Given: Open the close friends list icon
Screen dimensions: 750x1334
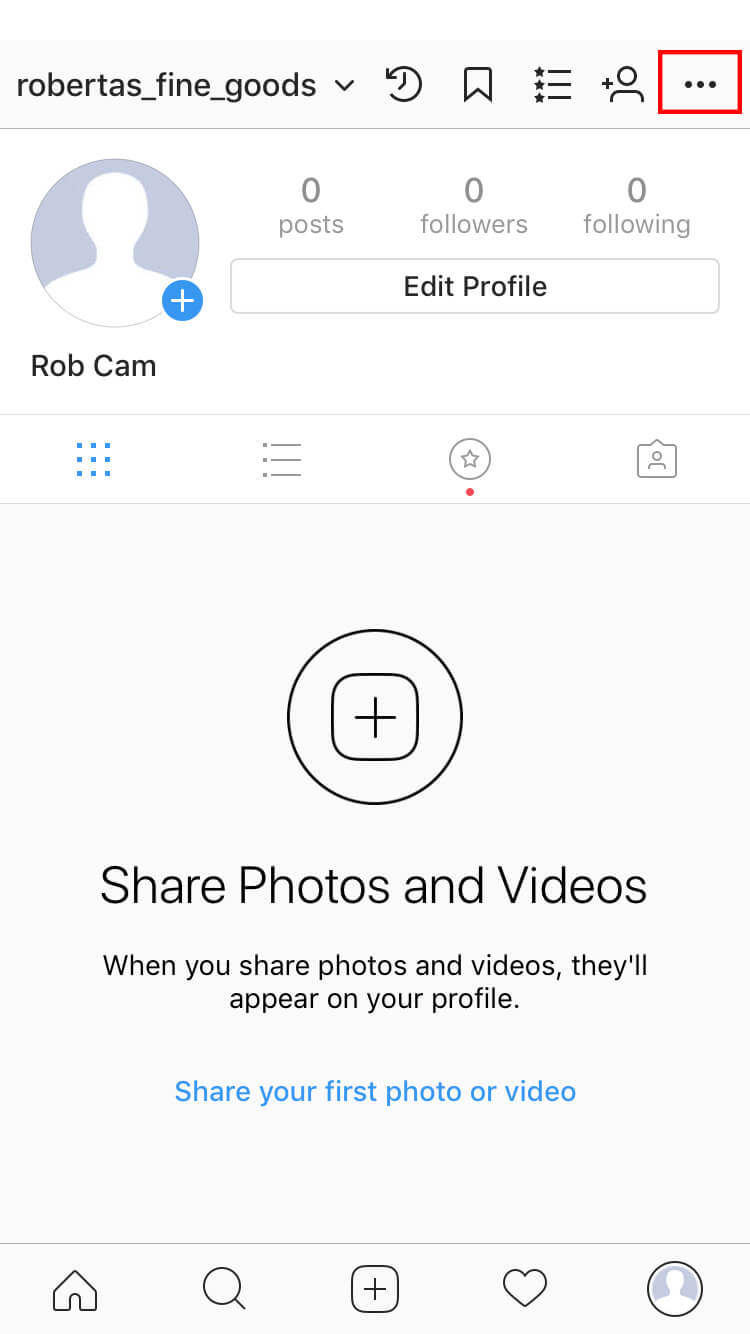Looking at the screenshot, I should click(552, 85).
